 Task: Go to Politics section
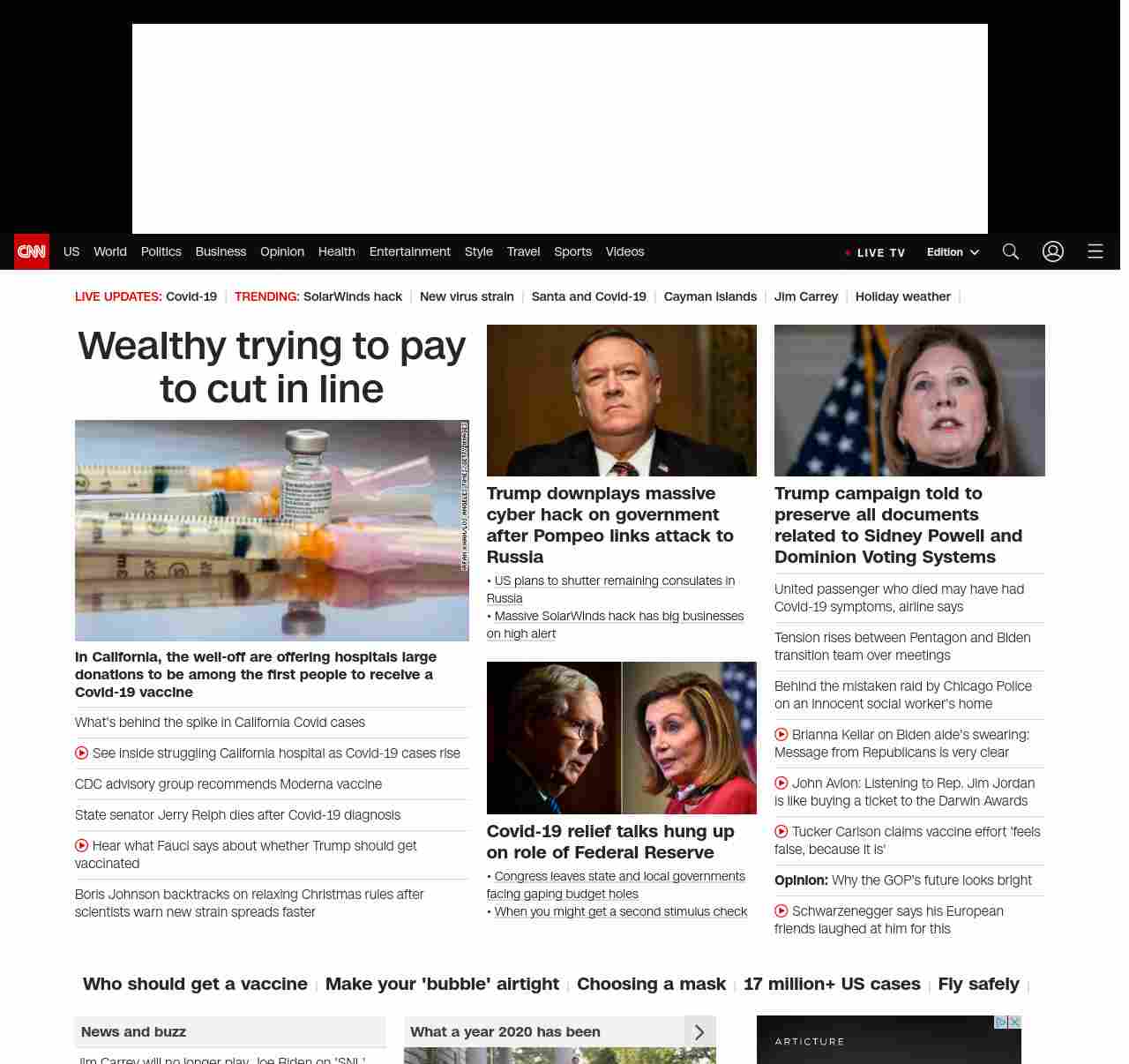(161, 251)
